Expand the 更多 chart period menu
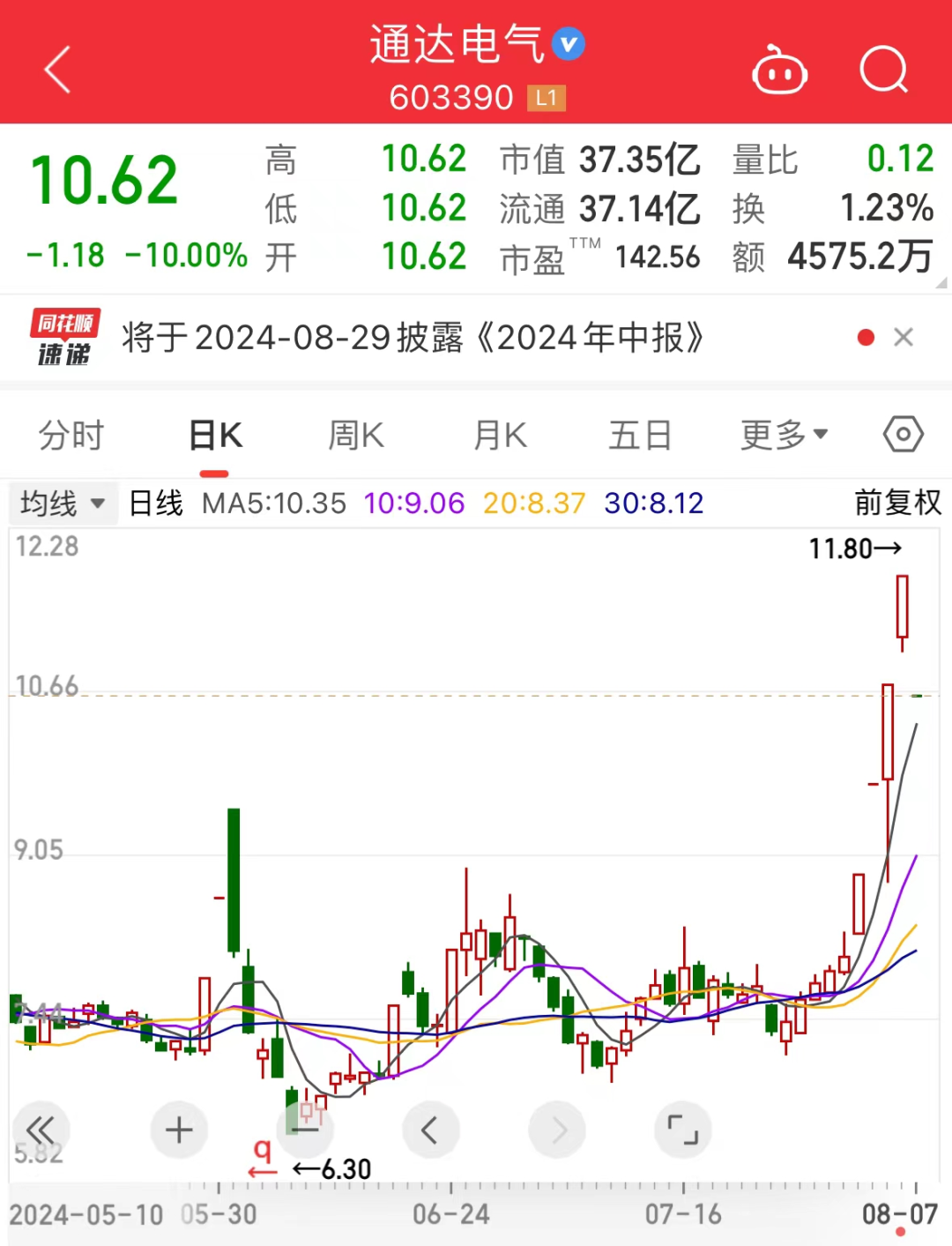 tap(784, 436)
